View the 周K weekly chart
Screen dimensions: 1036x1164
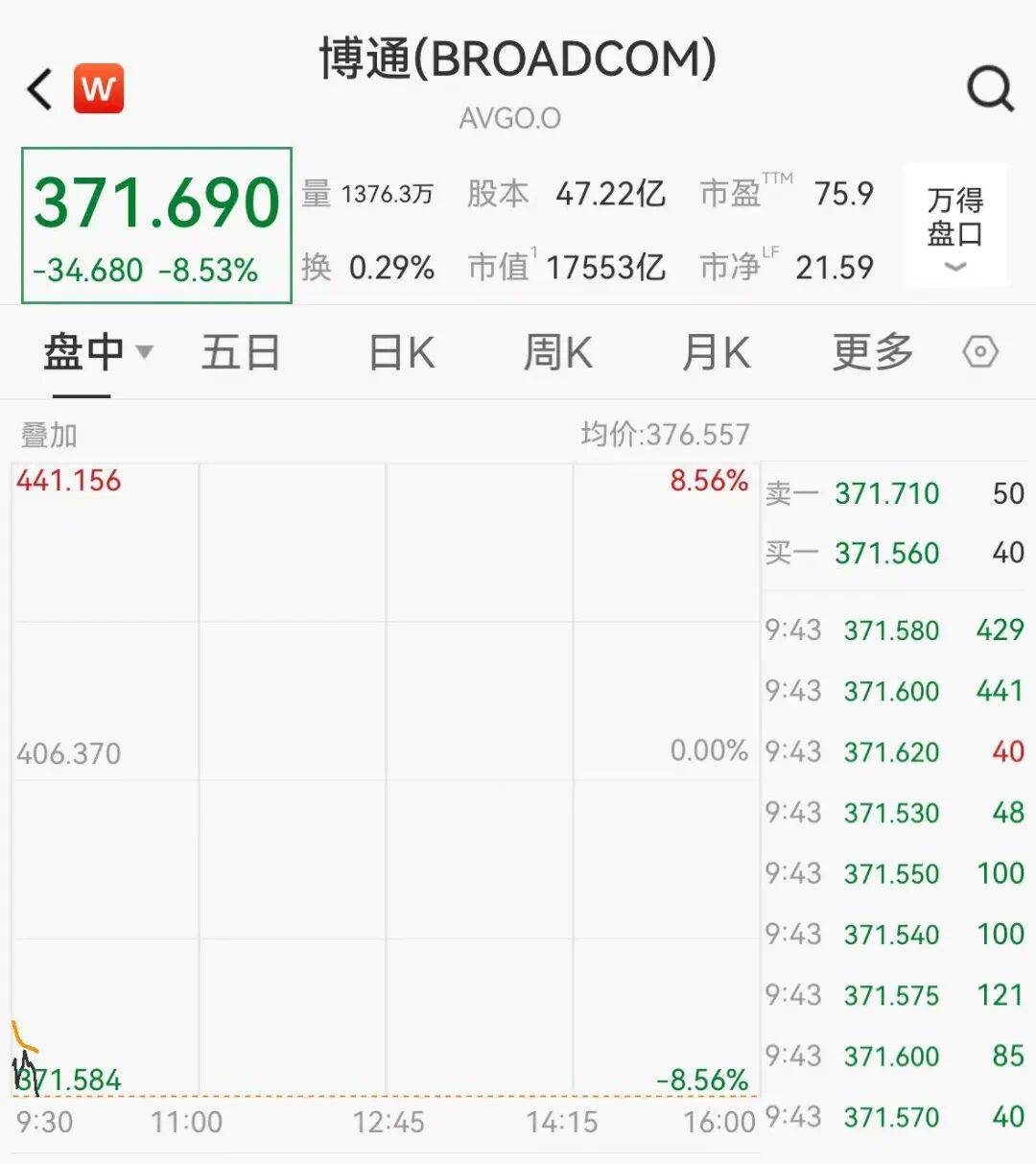[x=557, y=352]
